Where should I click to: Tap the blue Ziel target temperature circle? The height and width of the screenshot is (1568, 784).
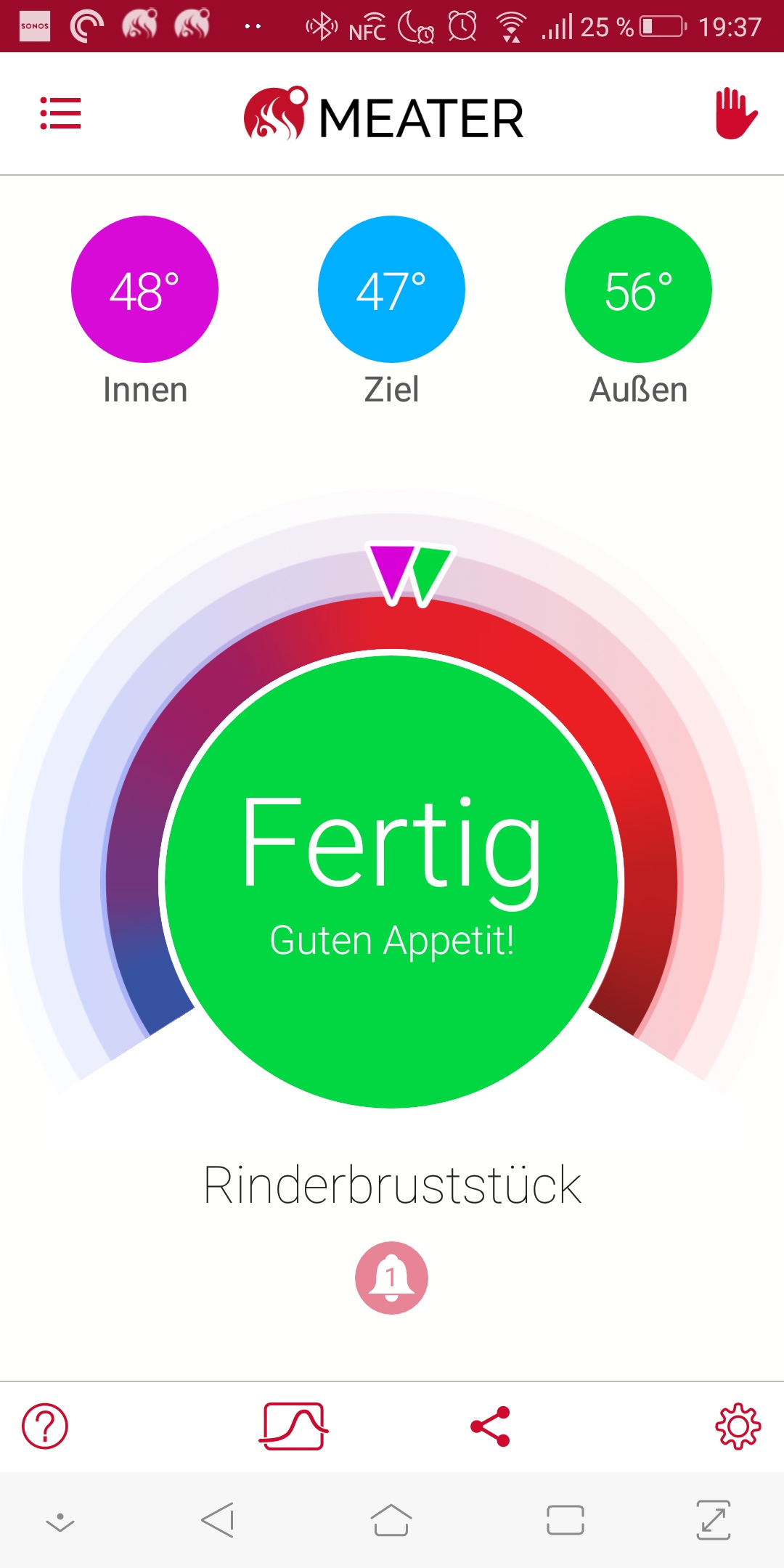point(391,289)
